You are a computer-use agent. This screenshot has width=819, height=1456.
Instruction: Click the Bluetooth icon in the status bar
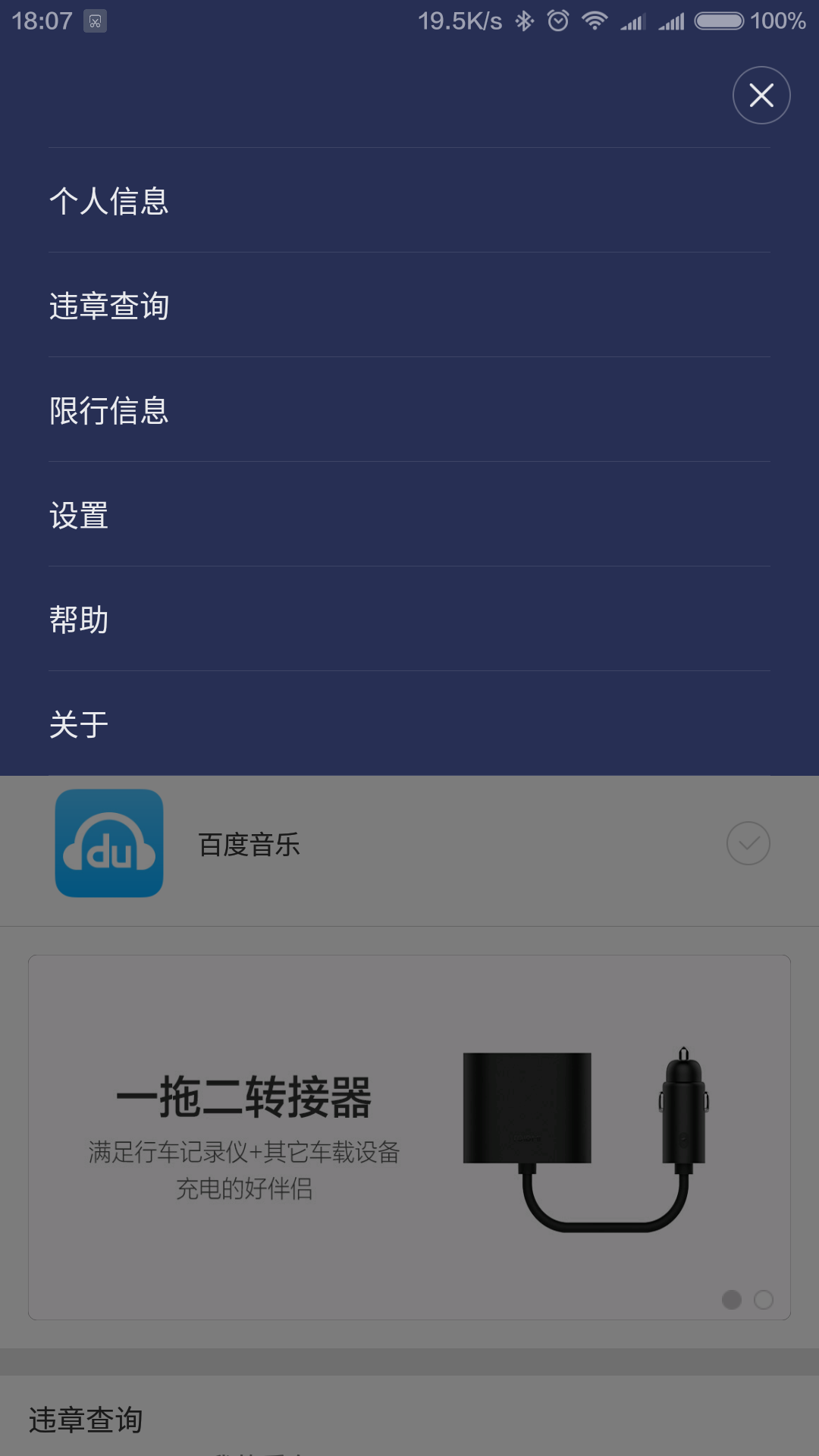522,20
